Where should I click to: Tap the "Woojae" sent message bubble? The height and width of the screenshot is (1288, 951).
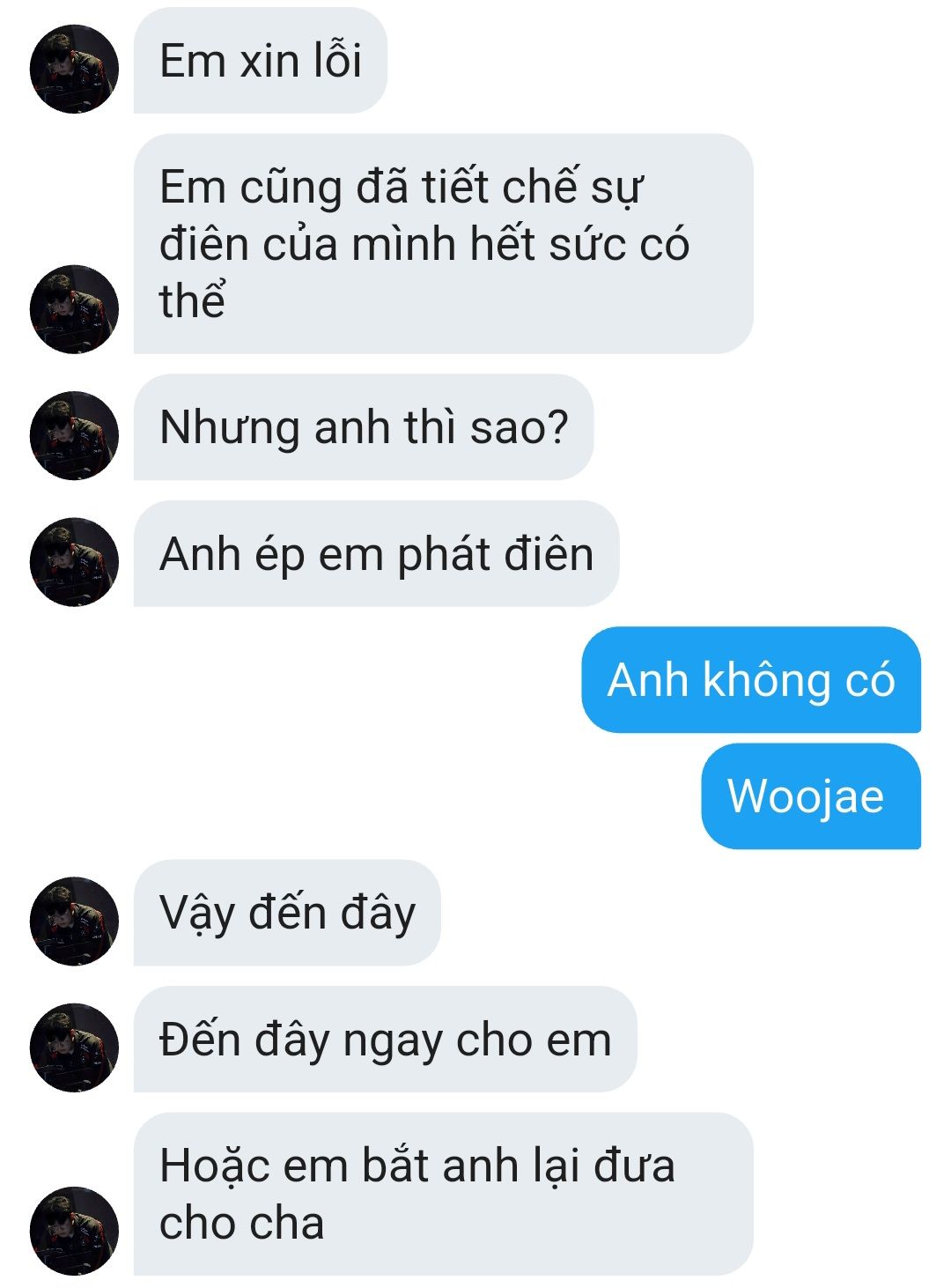(x=810, y=796)
